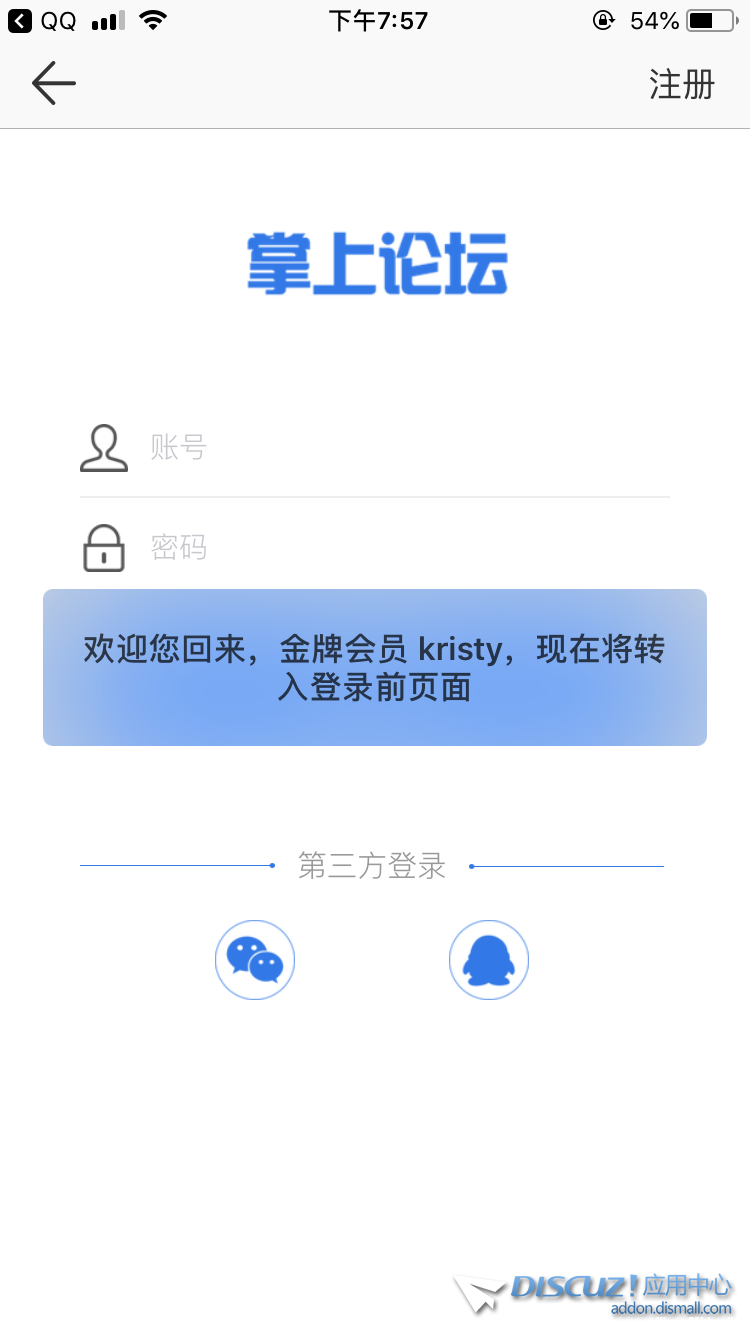Viewport: 750px width, 1334px height.
Task: Log in with WeChat icon
Action: tap(255, 959)
